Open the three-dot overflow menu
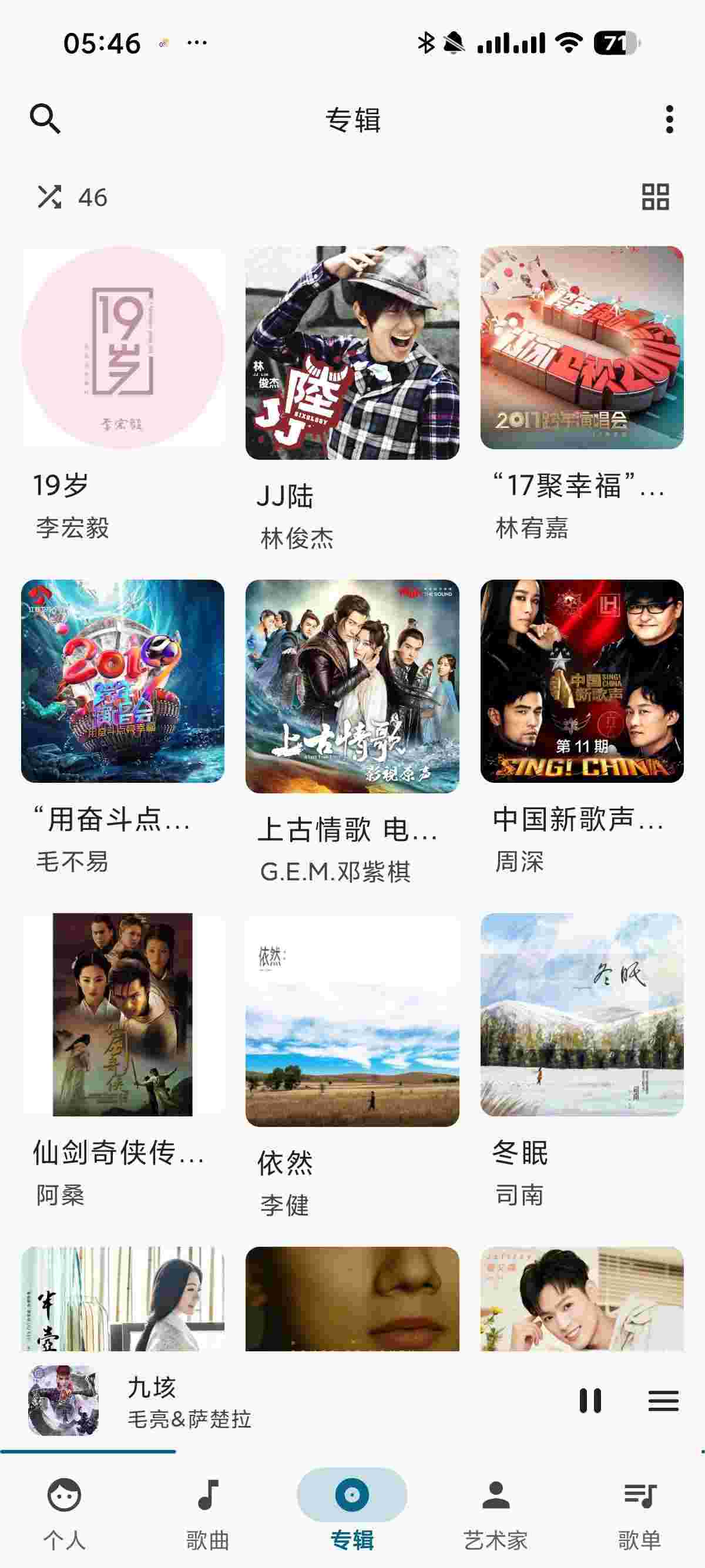Viewport: 705px width, 1568px height. tap(669, 119)
